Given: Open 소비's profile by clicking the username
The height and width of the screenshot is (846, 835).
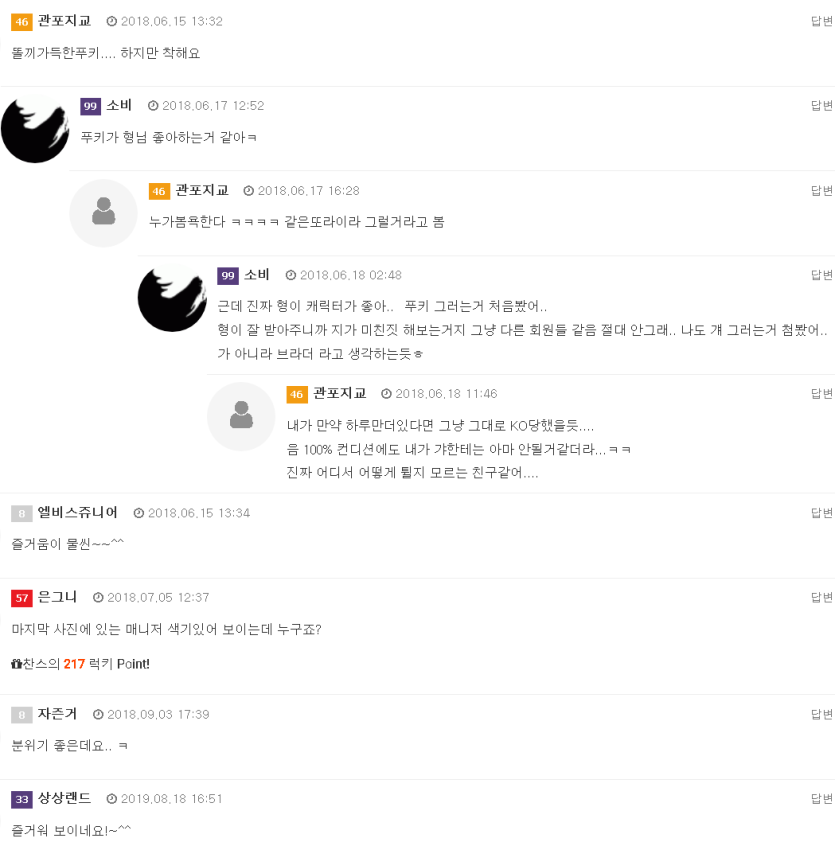Looking at the screenshot, I should click(120, 105).
